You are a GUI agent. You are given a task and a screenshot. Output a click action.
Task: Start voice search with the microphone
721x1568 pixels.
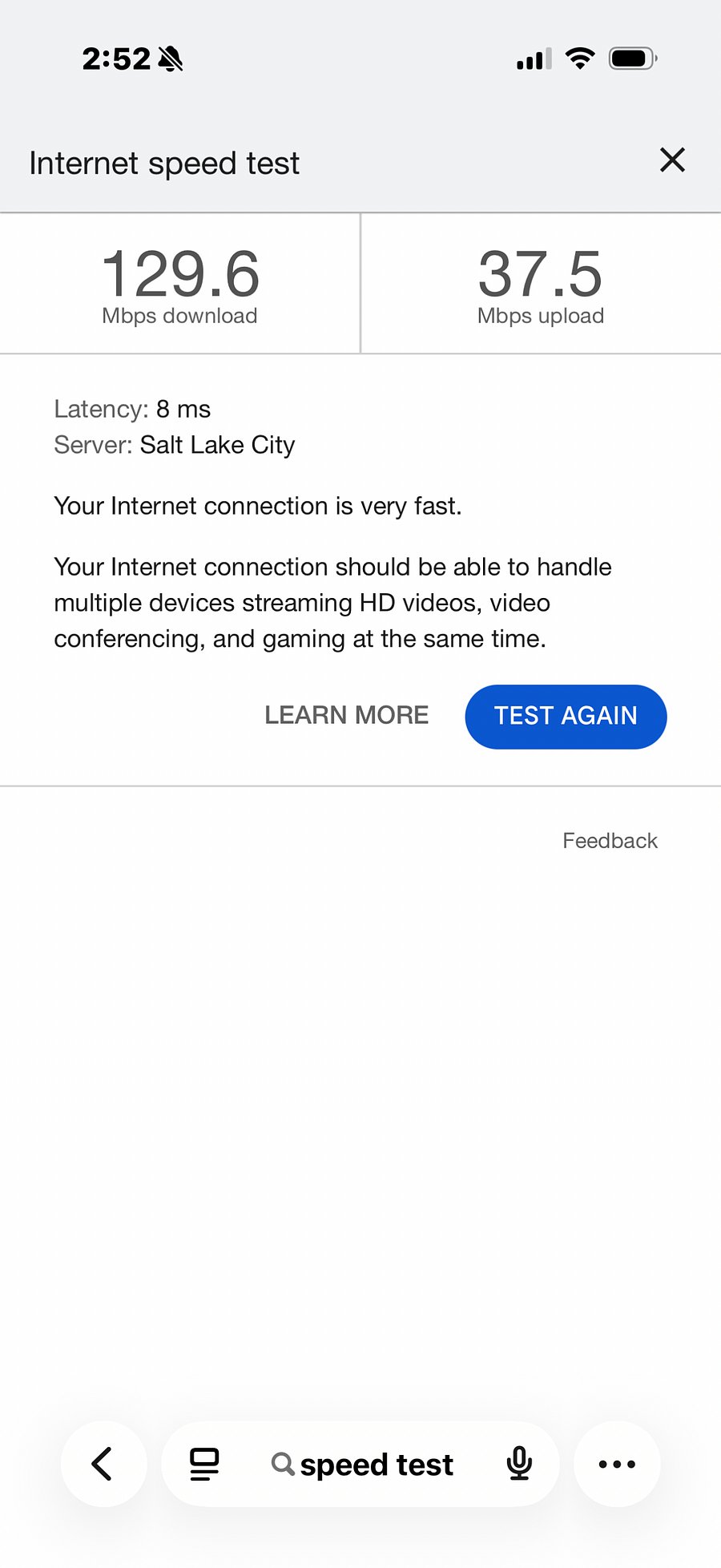(x=519, y=1464)
